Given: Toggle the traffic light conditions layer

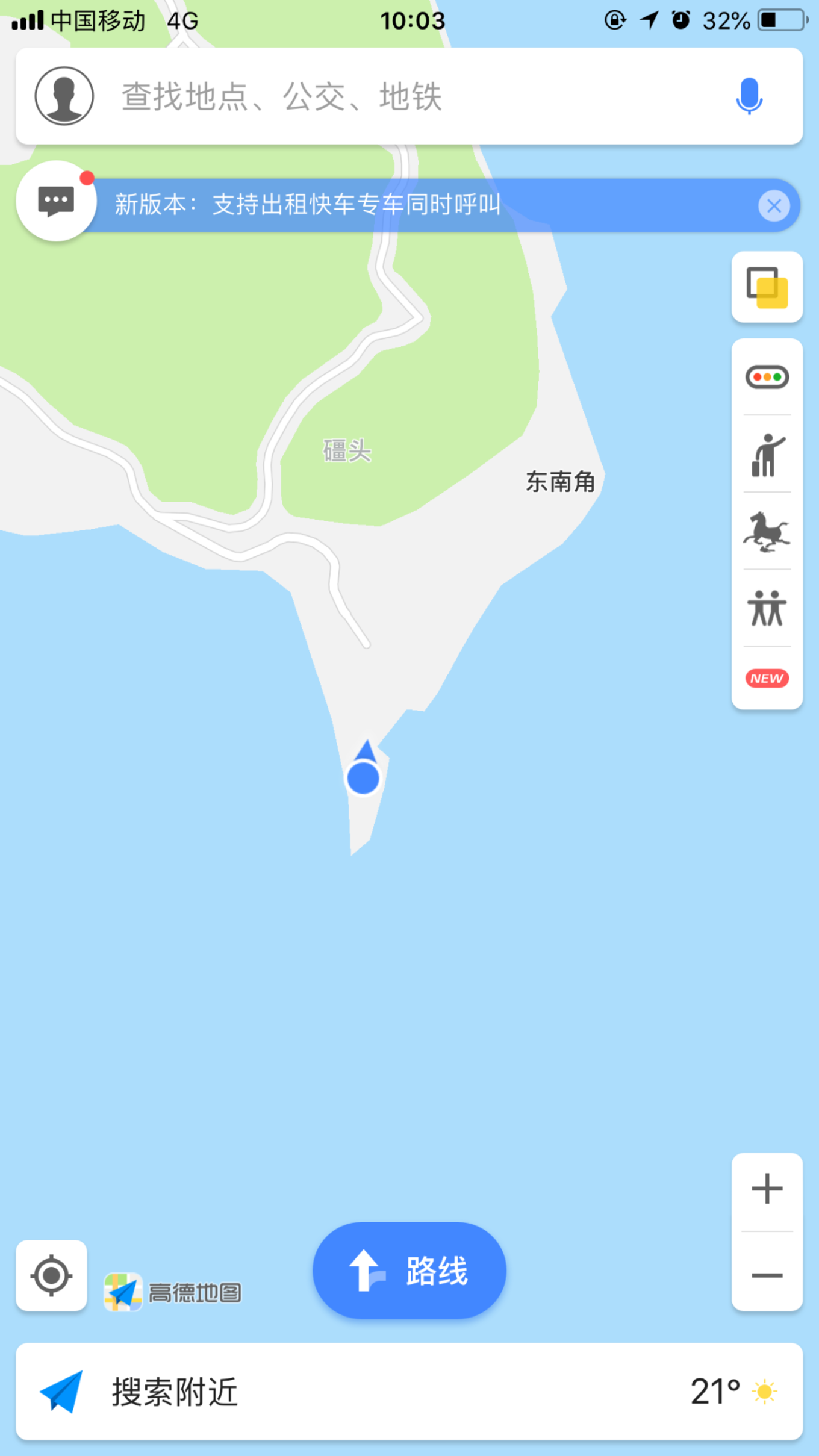Looking at the screenshot, I should [767, 377].
